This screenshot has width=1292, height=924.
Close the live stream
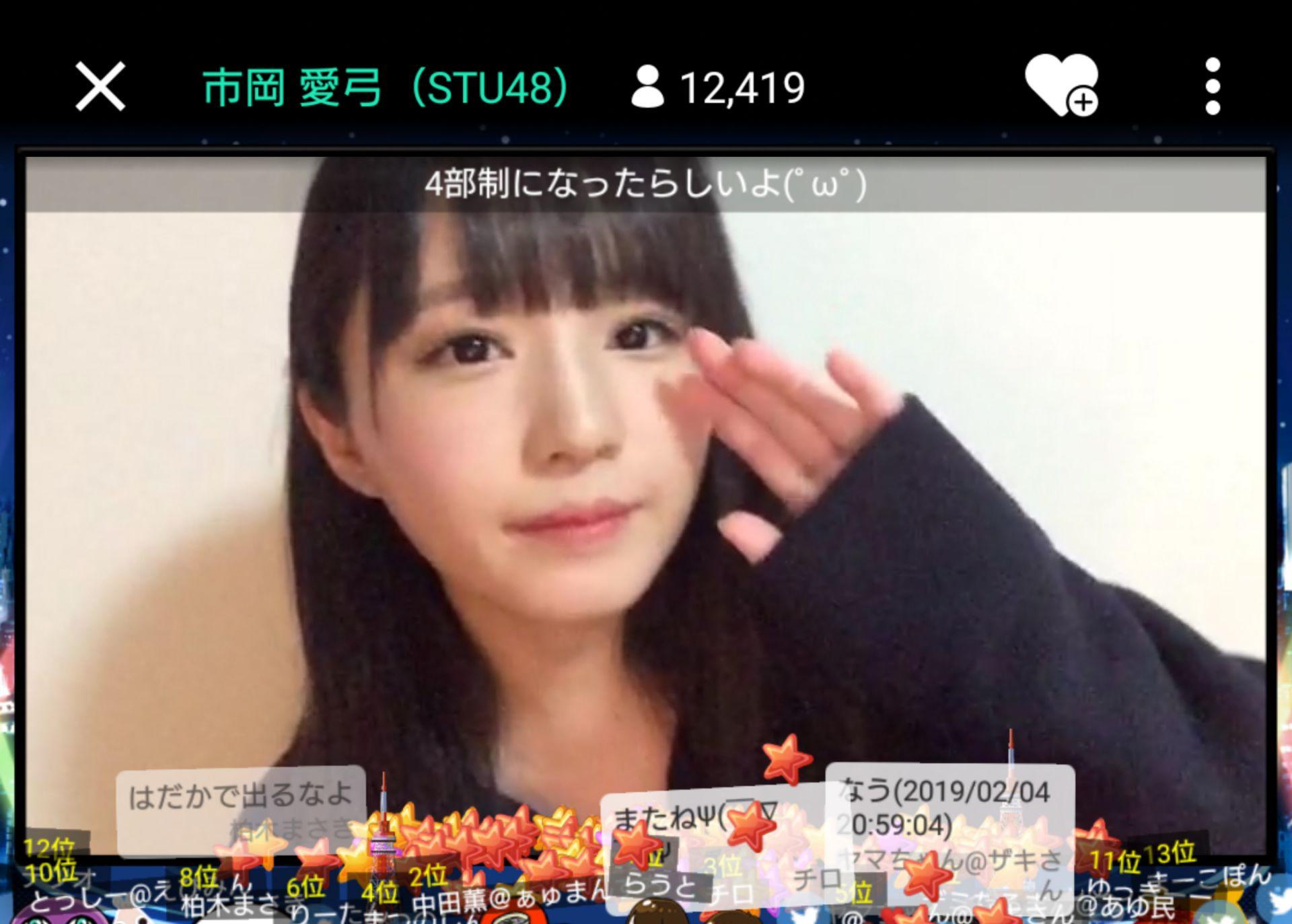(x=100, y=87)
